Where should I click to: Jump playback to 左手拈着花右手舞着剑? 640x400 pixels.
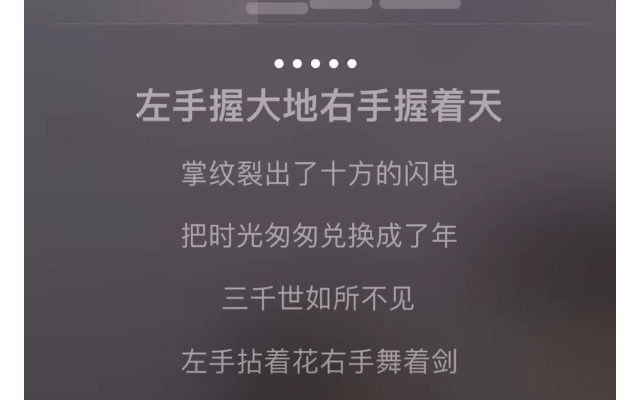tap(319, 360)
